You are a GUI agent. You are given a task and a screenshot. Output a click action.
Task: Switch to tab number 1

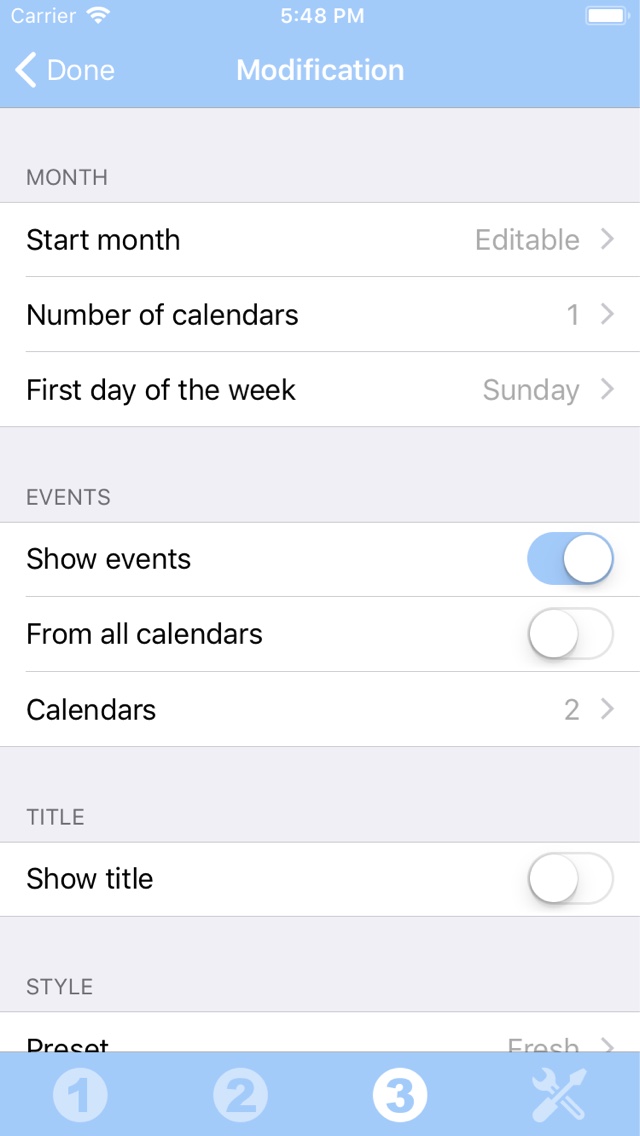coord(80,1094)
